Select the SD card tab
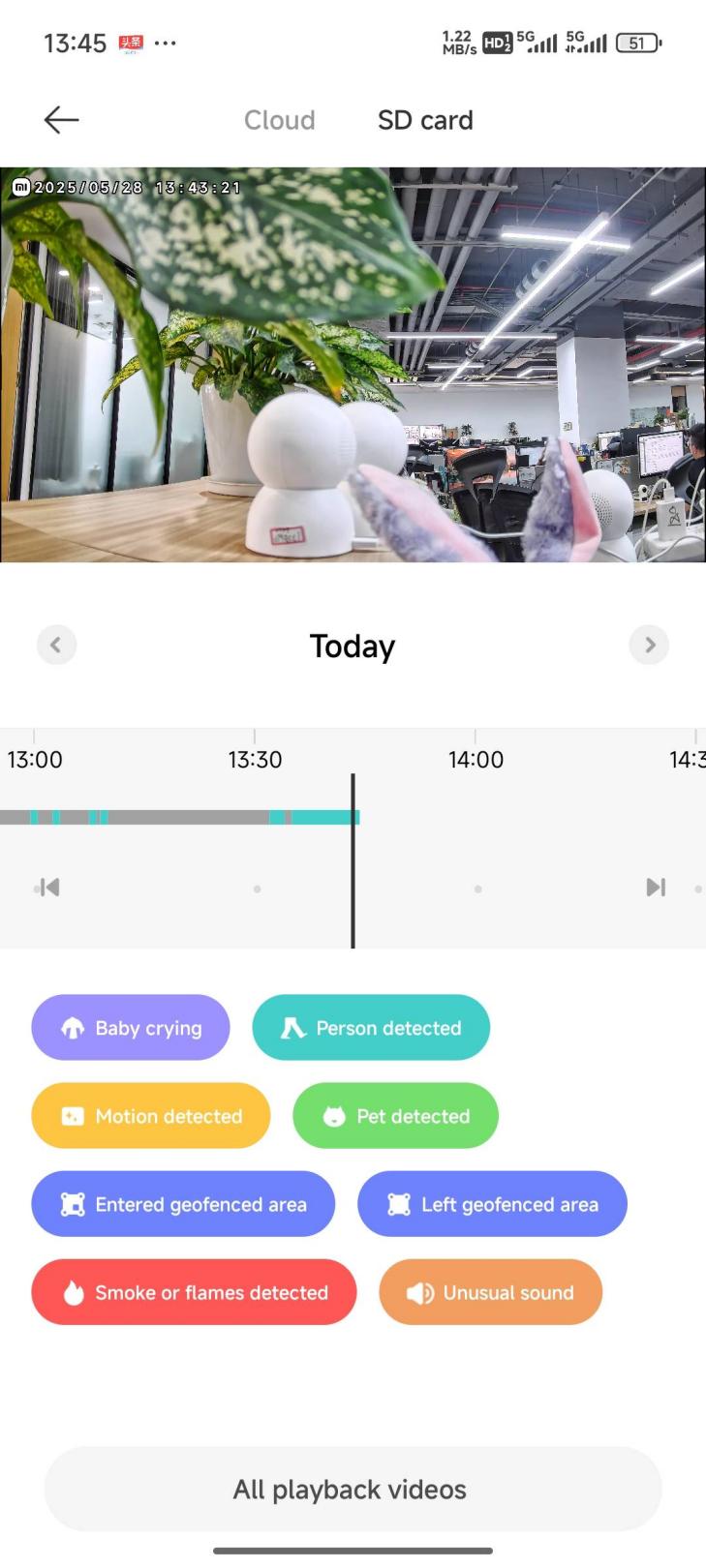Screen dimensions: 706x1568 point(425,120)
